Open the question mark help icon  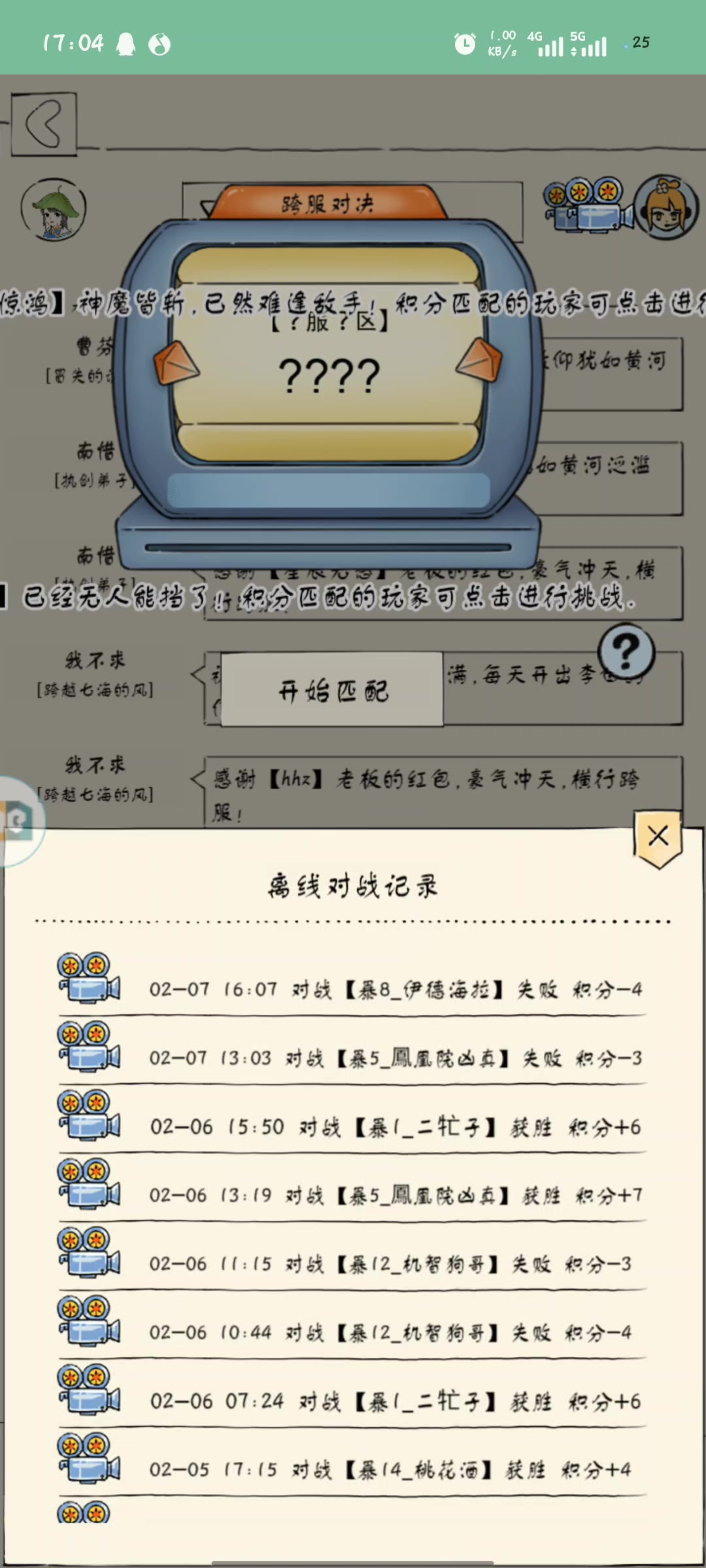click(x=626, y=651)
